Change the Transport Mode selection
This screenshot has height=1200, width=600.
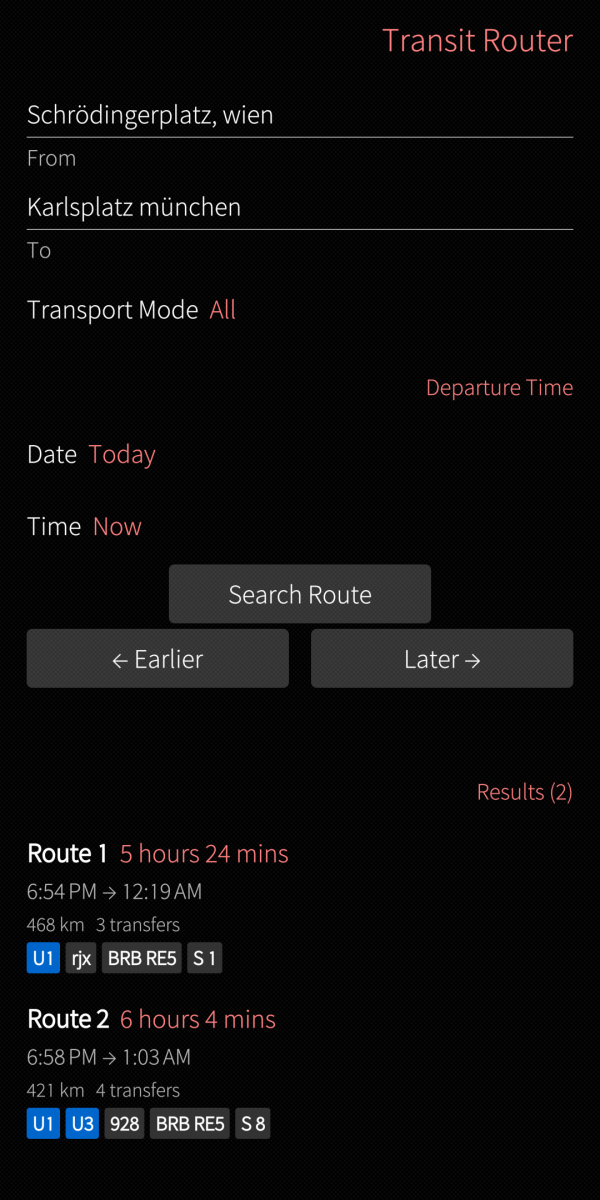(222, 310)
